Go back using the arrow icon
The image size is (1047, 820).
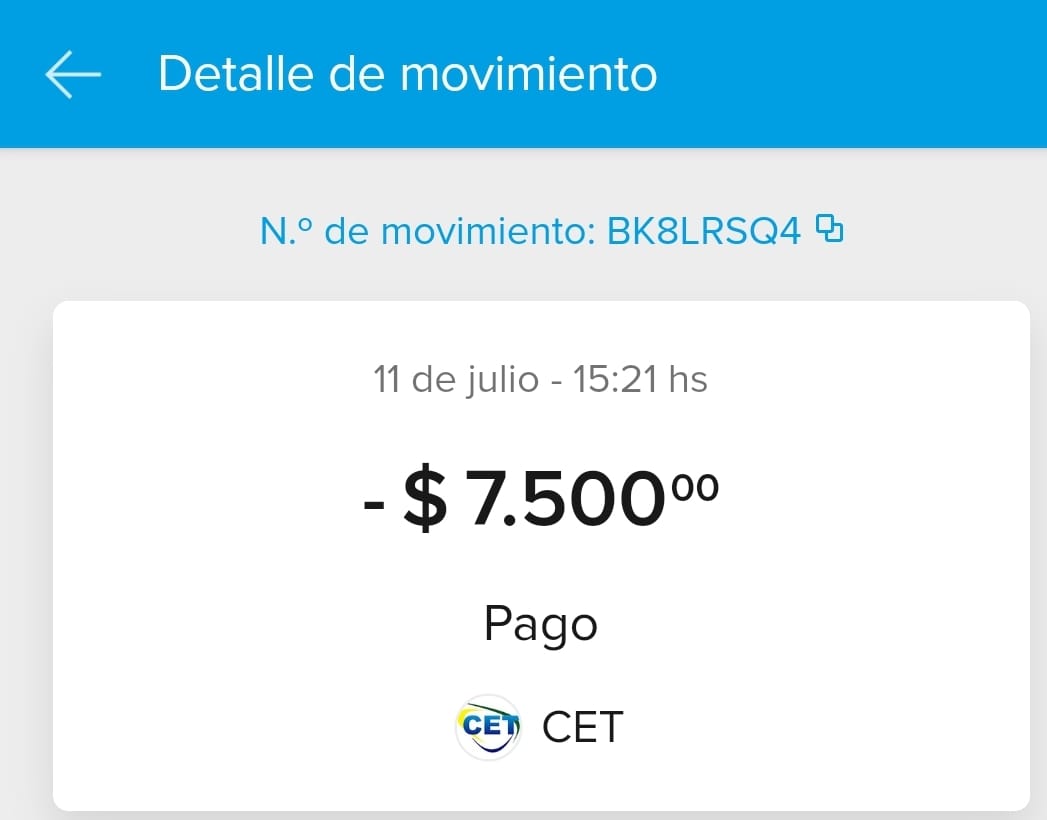pyautogui.click(x=73, y=75)
